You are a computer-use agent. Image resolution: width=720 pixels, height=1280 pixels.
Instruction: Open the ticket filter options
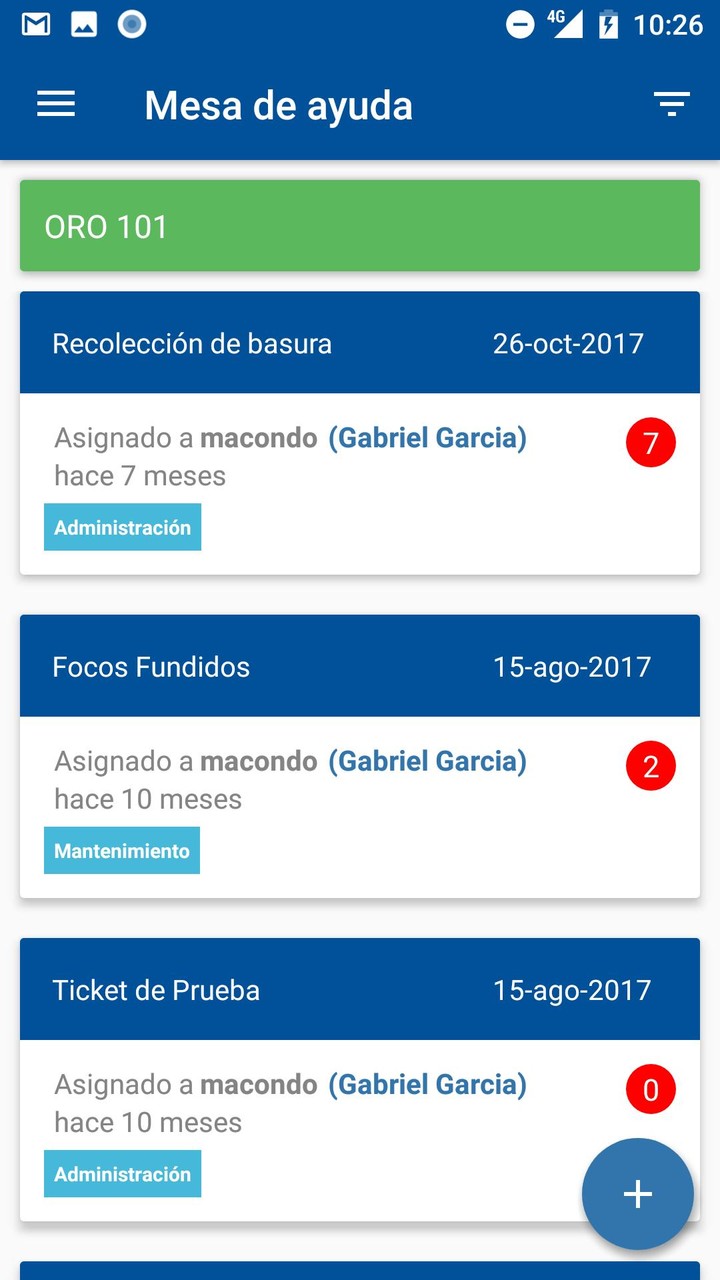(672, 104)
